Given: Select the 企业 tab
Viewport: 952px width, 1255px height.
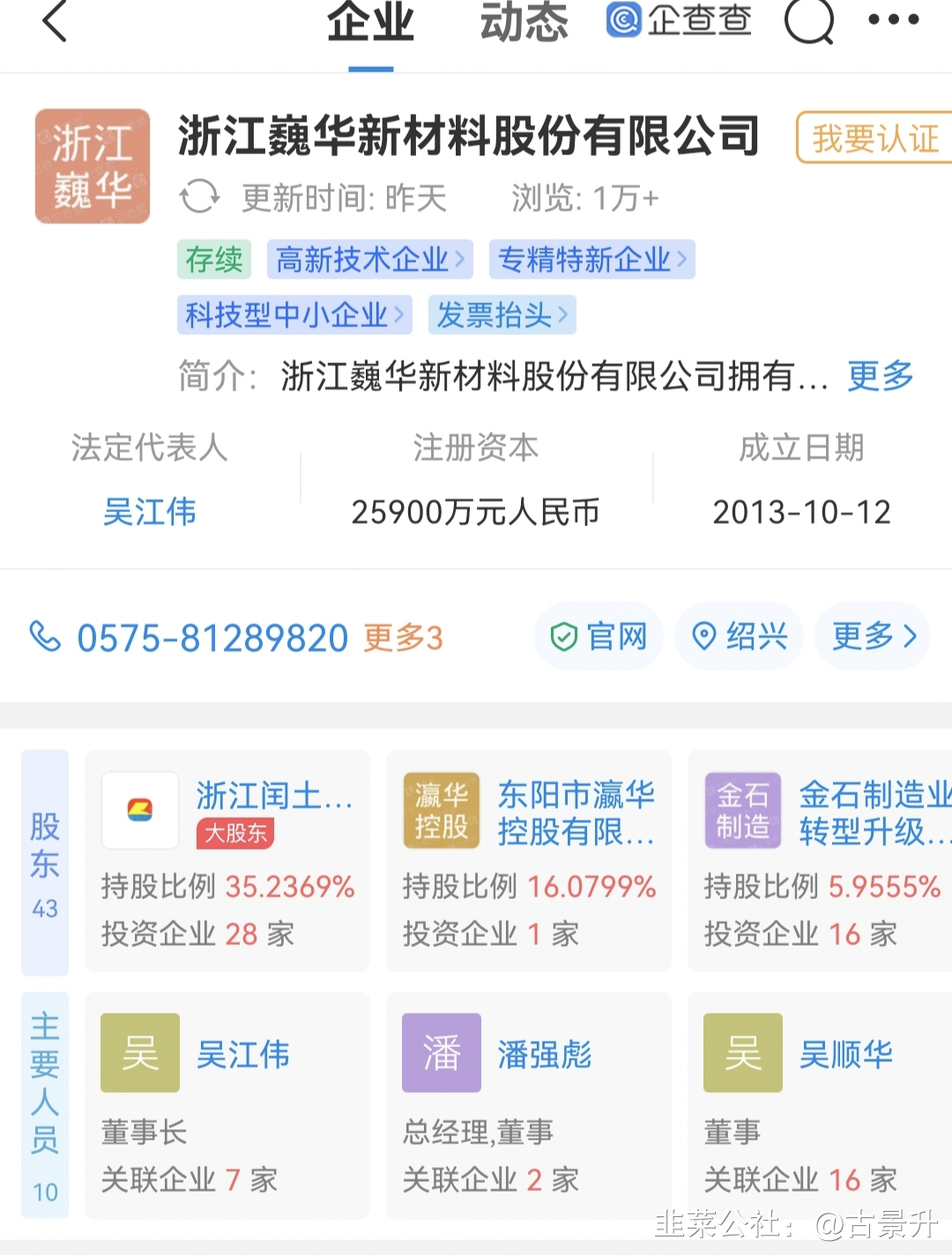Looking at the screenshot, I should 371,22.
